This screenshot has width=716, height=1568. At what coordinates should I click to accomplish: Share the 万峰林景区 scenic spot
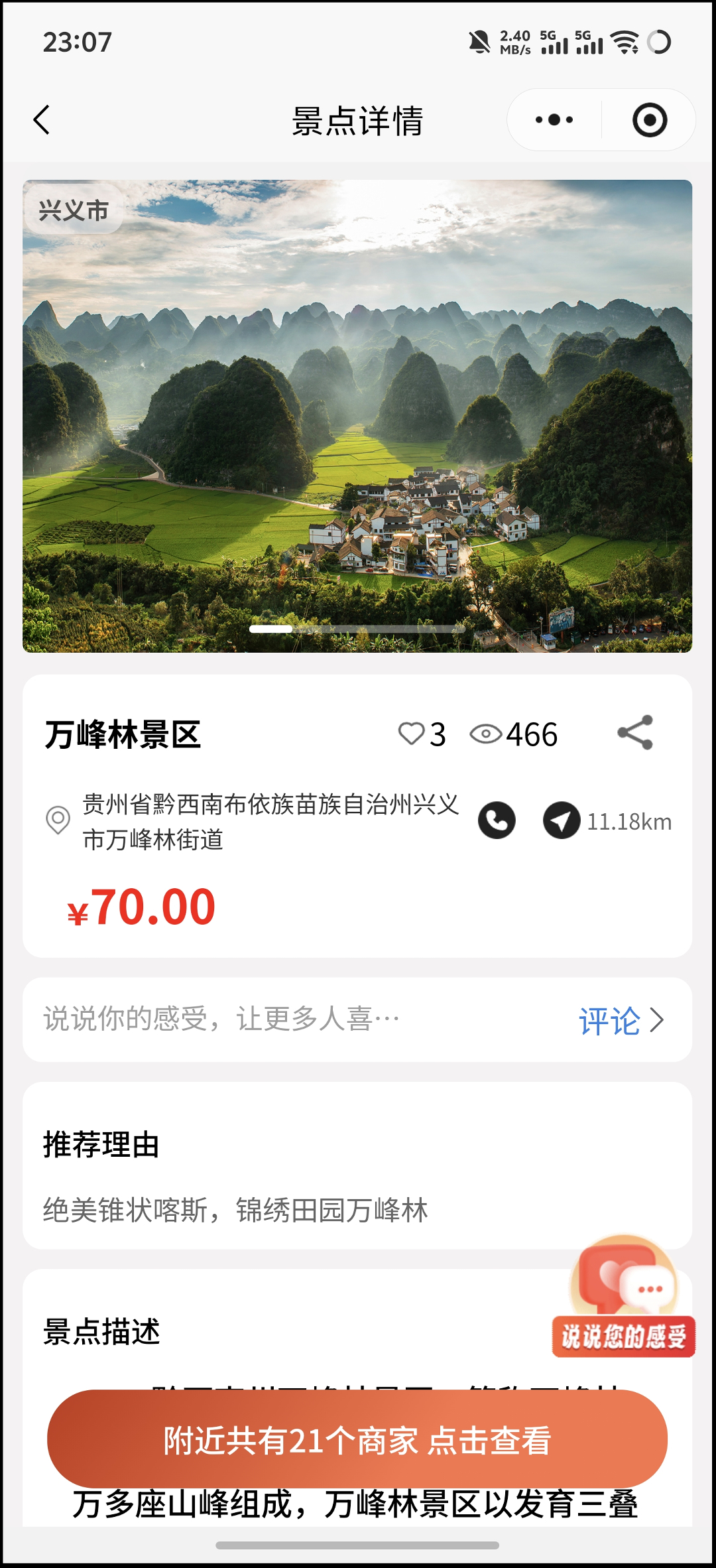point(635,733)
